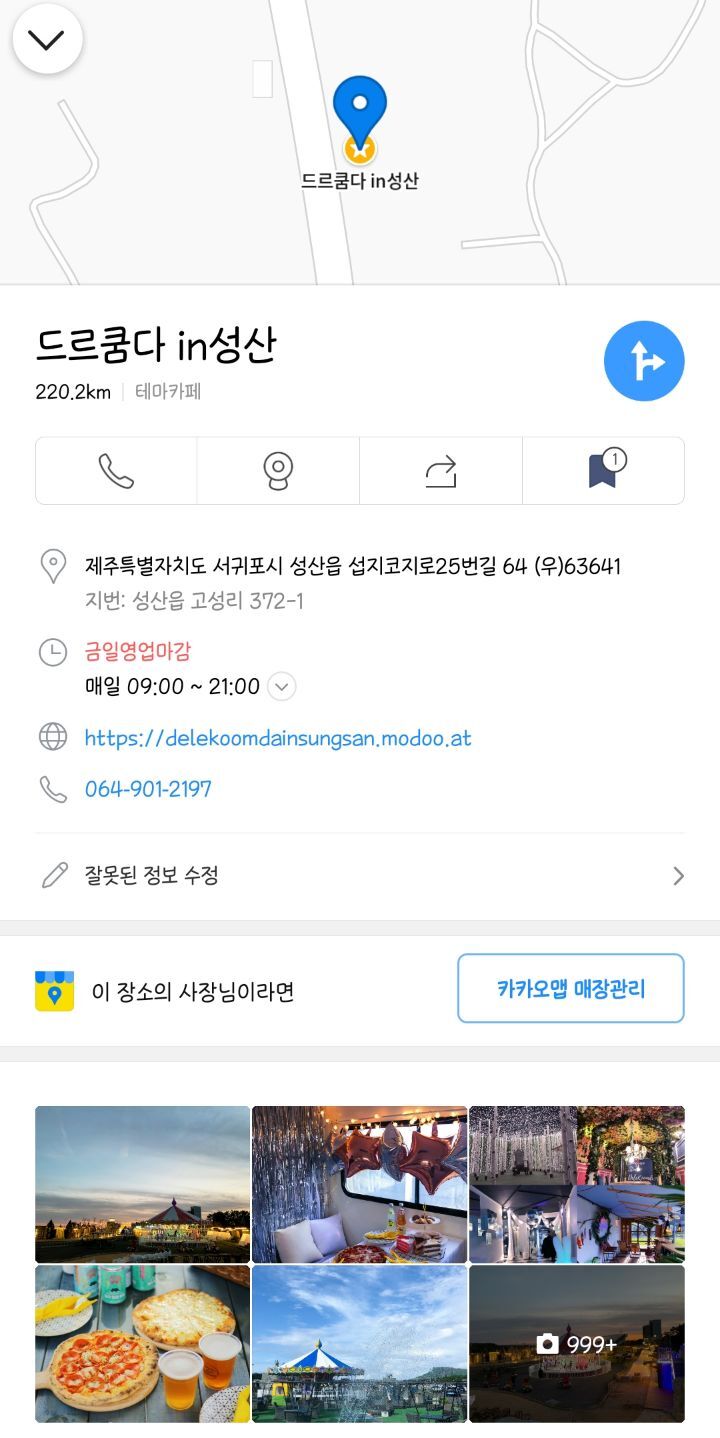The image size is (720, 1438).
Task: Open 잘못된 정보 수정 row
Action: pyautogui.click(x=360, y=876)
